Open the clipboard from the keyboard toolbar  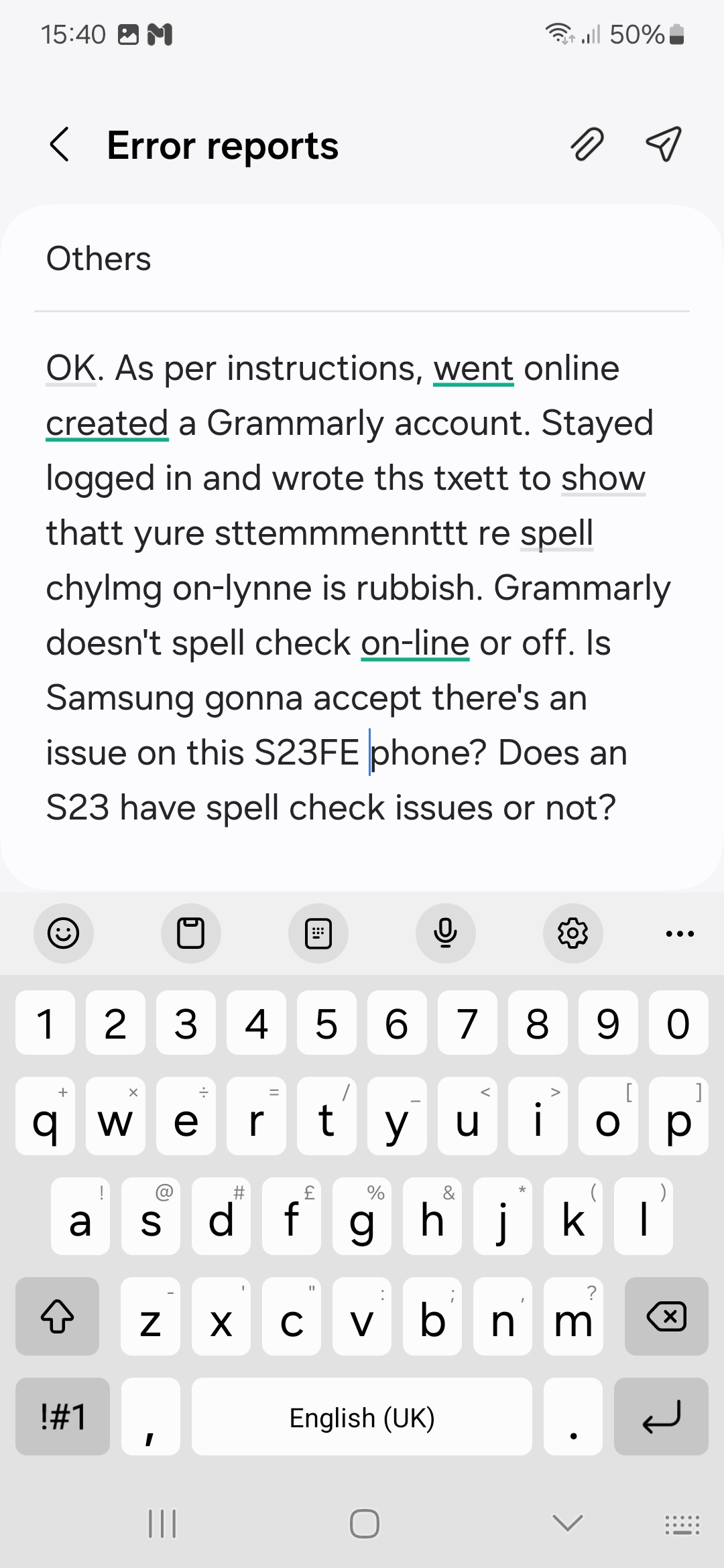click(x=190, y=933)
